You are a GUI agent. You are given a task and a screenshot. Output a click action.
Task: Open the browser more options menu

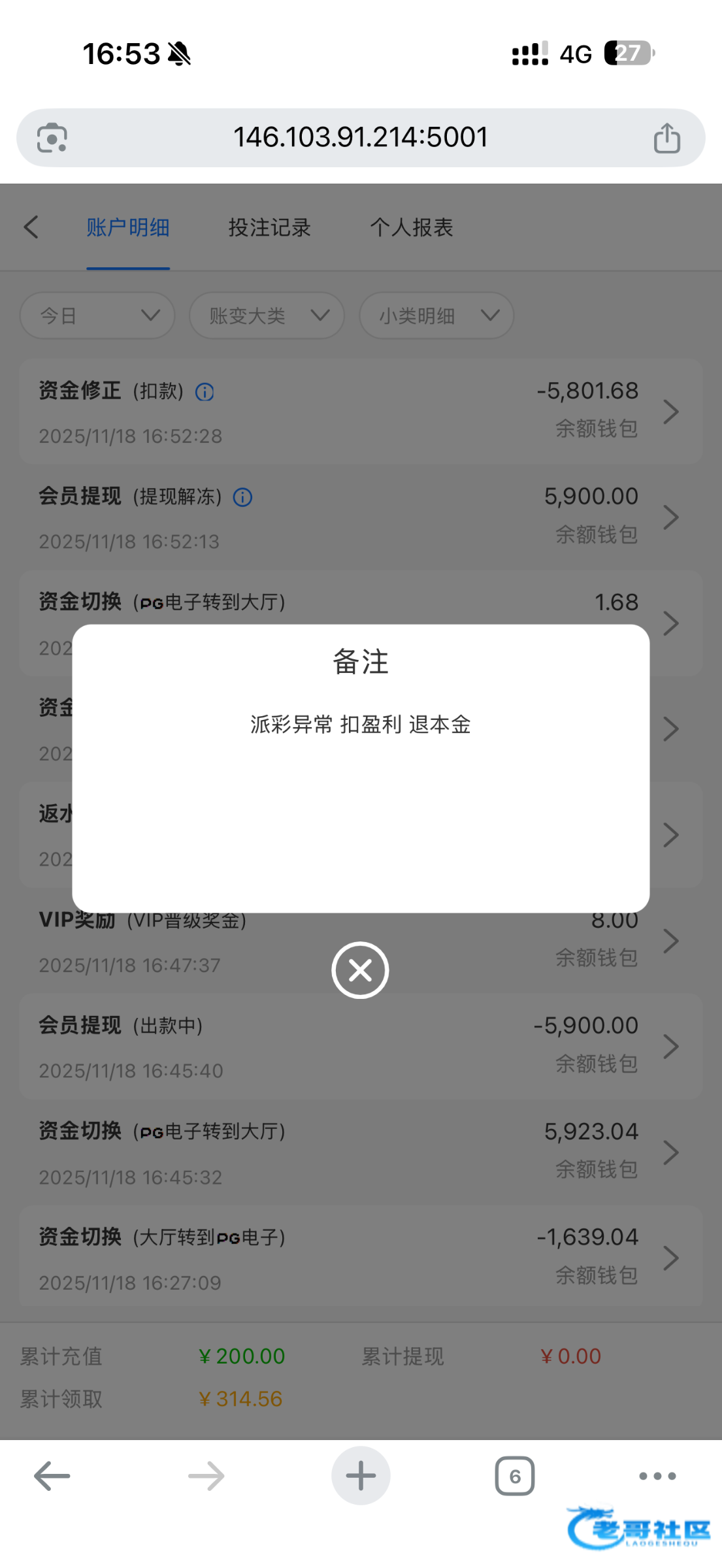point(657,1476)
